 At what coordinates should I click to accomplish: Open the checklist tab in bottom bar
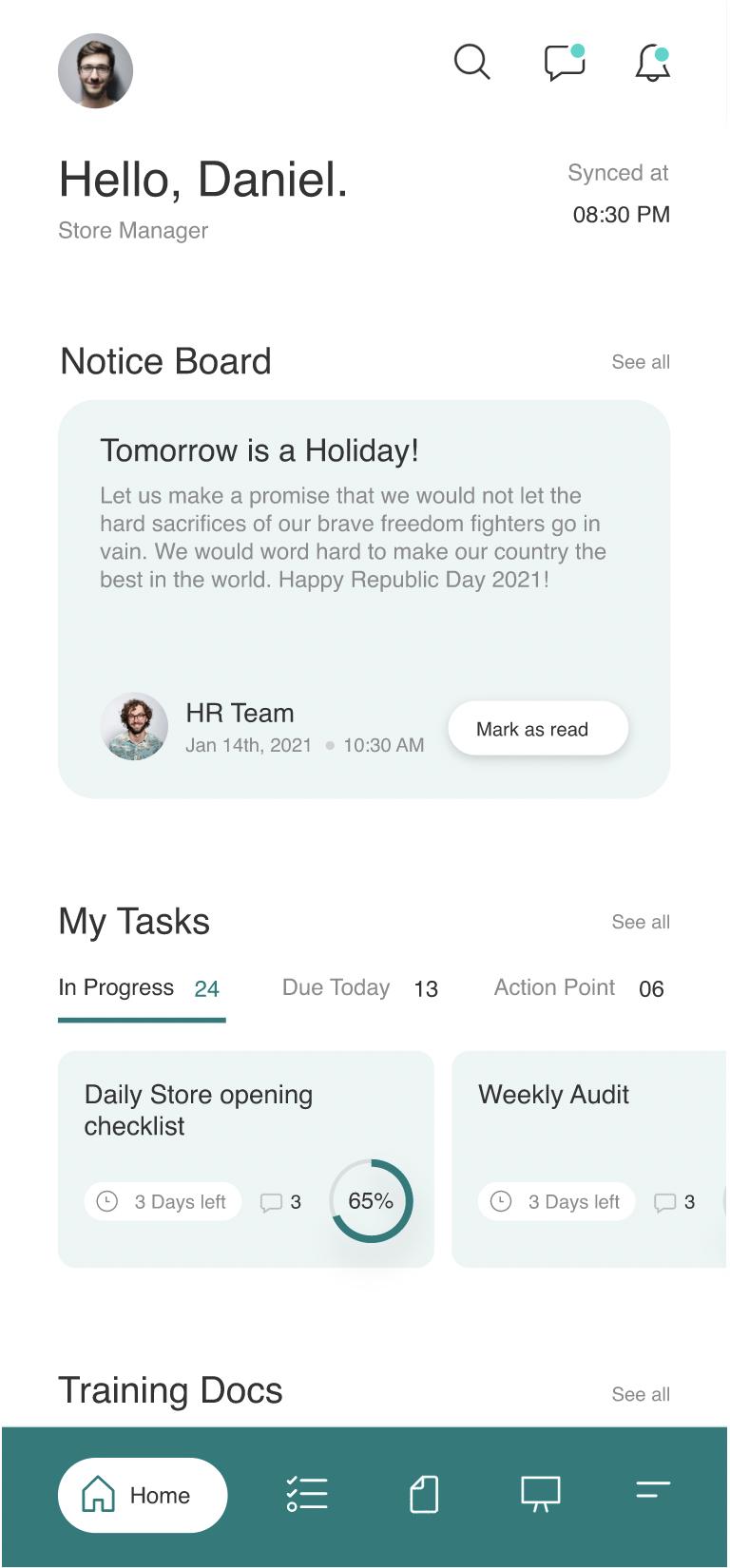pos(307,1494)
